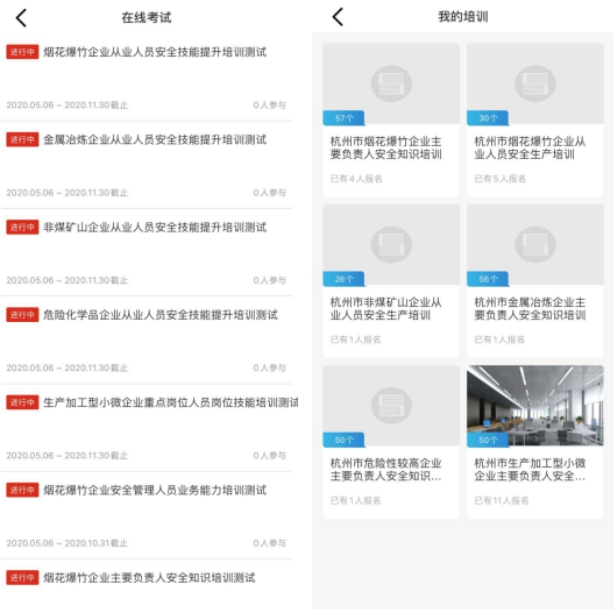Screen dimensions: 614x609
Task: Open 杭州市非煤矿山企业从业人员安全生产培训 course card
Action: pos(391,281)
